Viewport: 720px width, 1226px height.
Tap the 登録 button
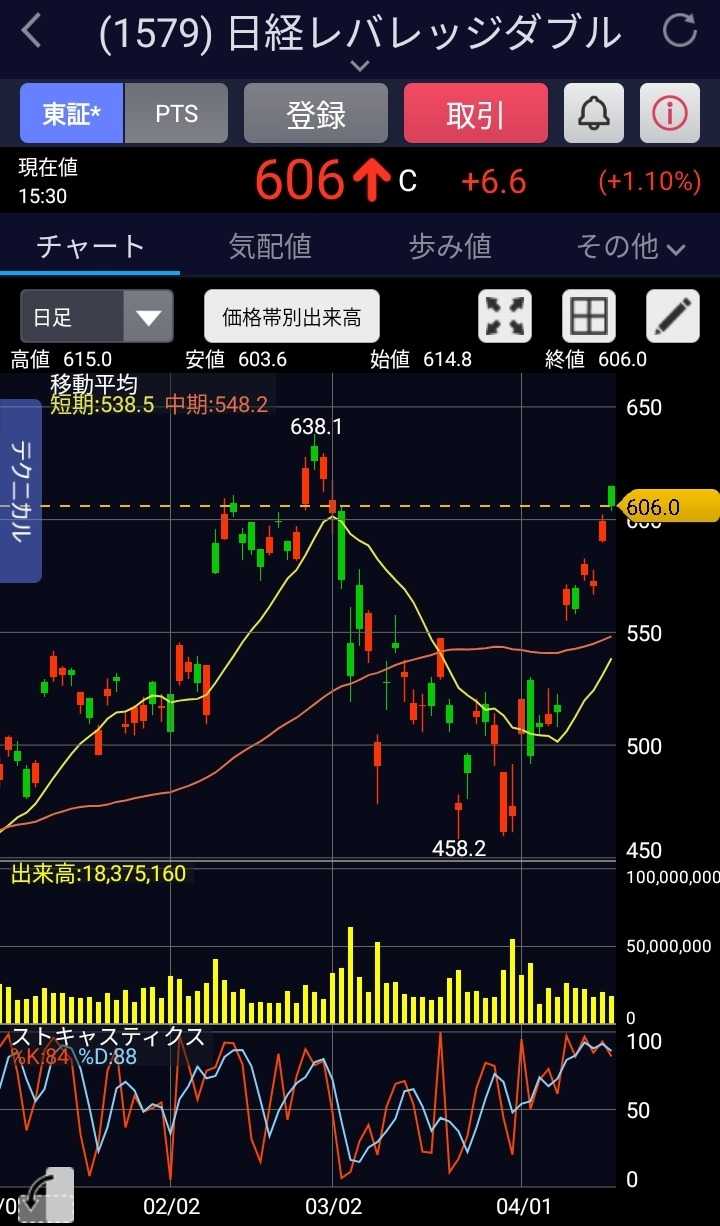coord(316,114)
